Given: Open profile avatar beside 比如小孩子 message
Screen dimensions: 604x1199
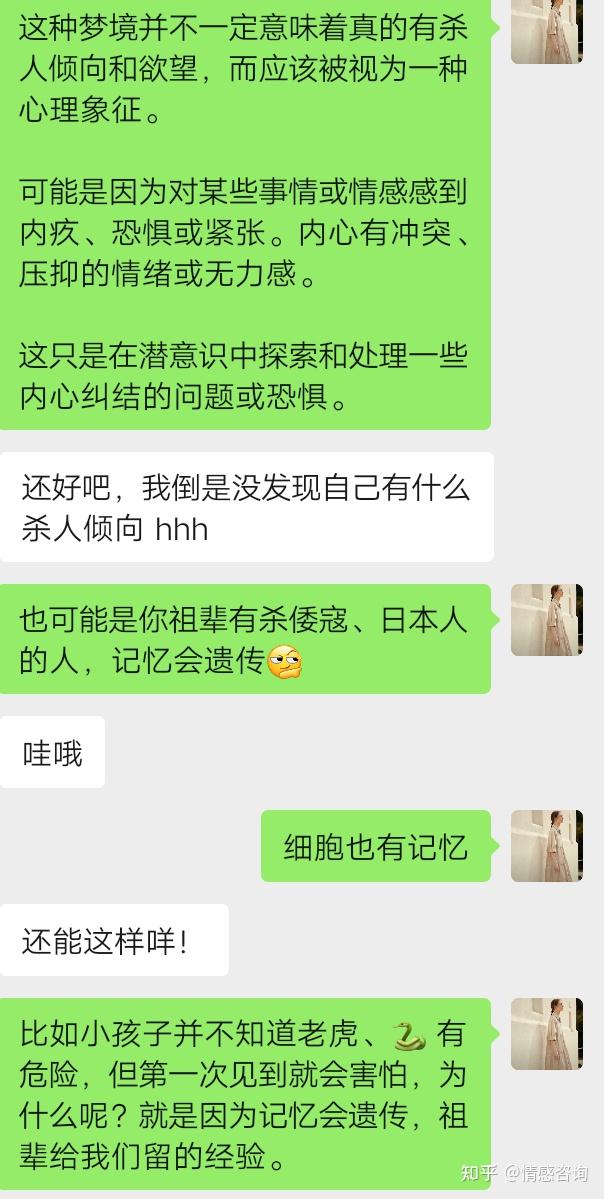Looking at the screenshot, I should (547, 1034).
